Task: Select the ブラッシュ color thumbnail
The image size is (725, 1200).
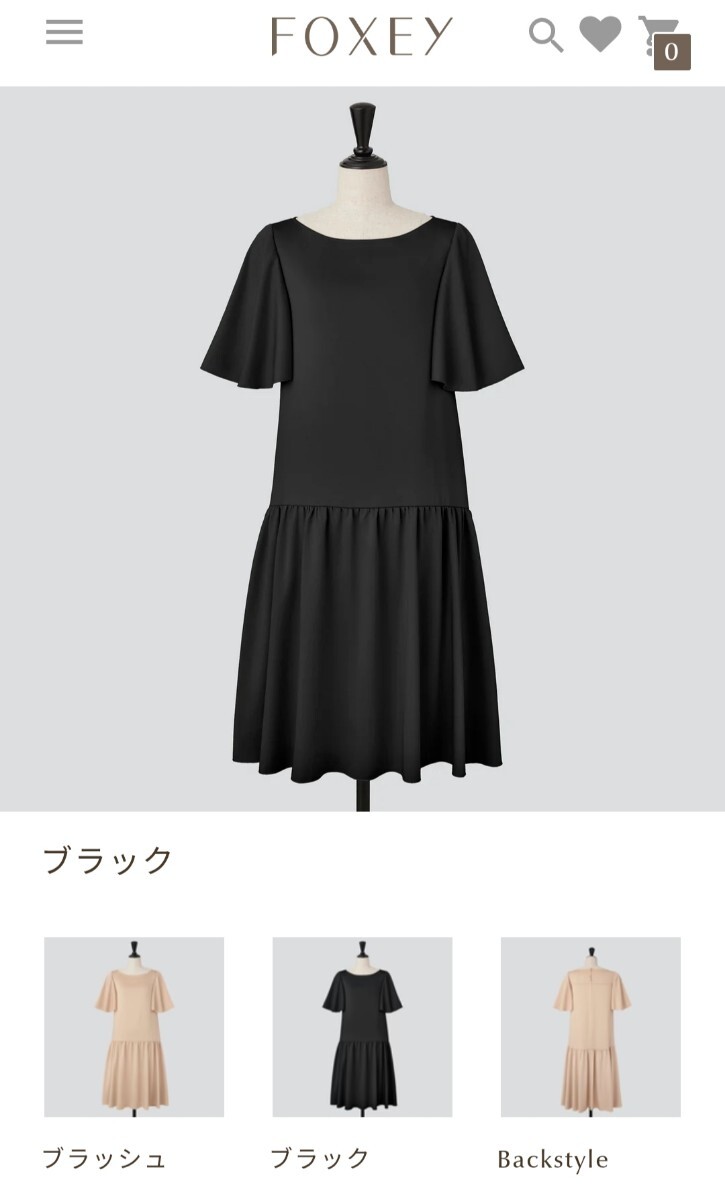Action: (134, 1027)
